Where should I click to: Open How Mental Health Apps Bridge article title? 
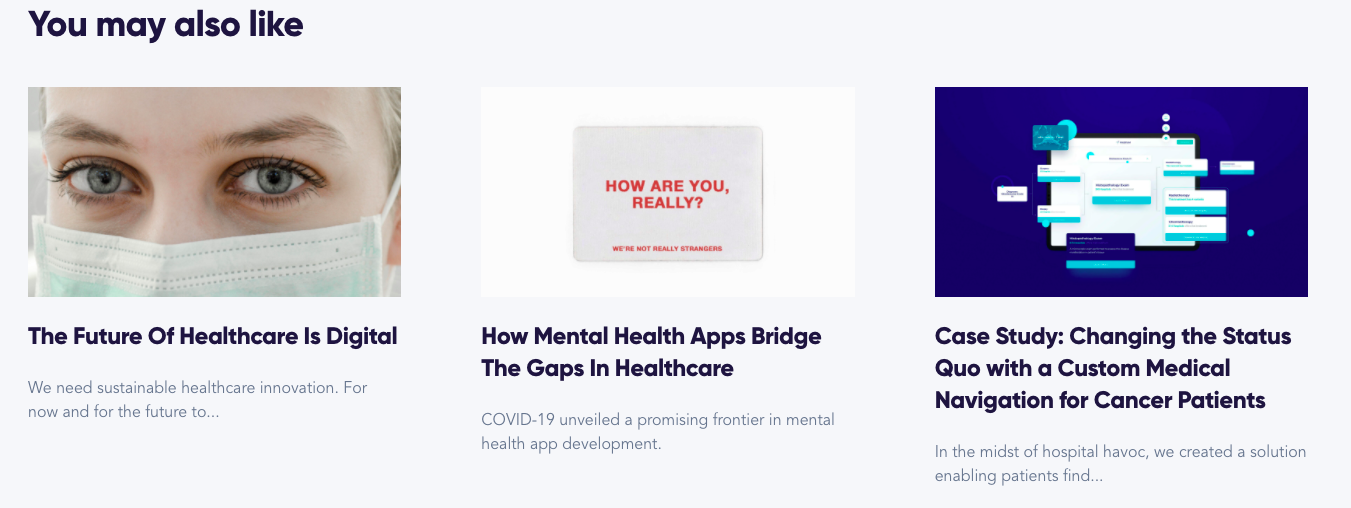[650, 352]
